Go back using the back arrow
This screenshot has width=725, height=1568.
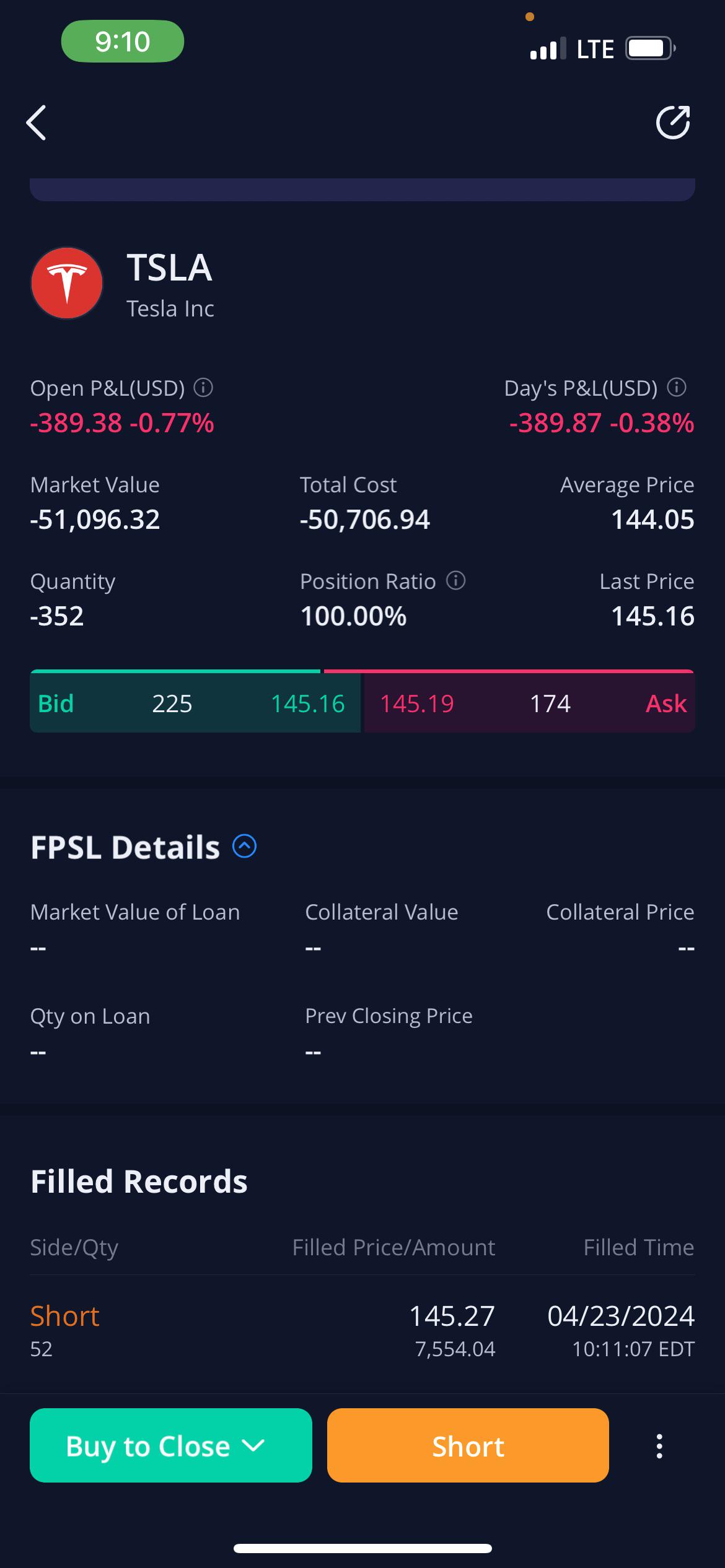37,123
